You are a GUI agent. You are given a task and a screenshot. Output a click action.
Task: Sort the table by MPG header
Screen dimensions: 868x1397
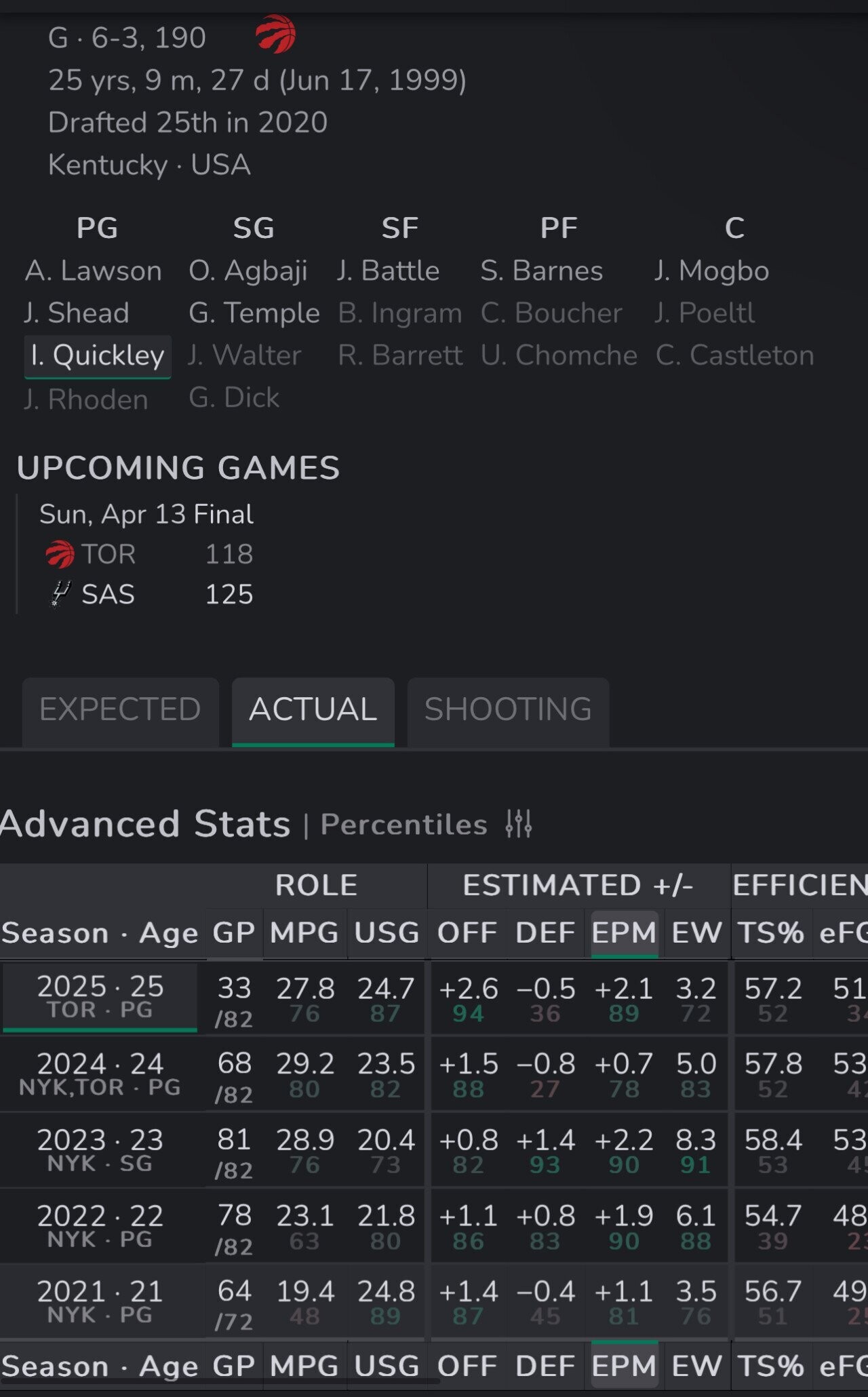[x=304, y=933]
